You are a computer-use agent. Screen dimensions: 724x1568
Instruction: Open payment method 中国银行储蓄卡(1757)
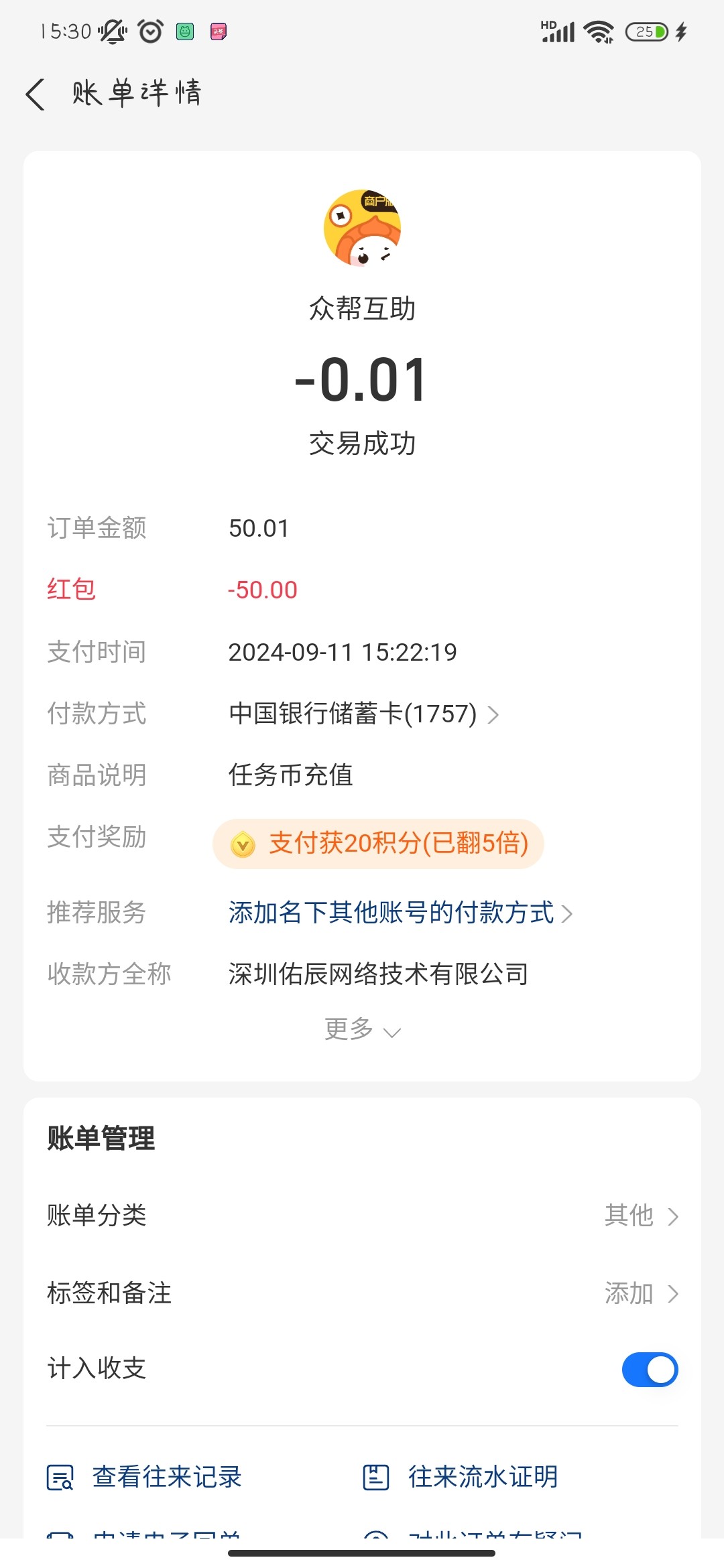[x=364, y=714]
